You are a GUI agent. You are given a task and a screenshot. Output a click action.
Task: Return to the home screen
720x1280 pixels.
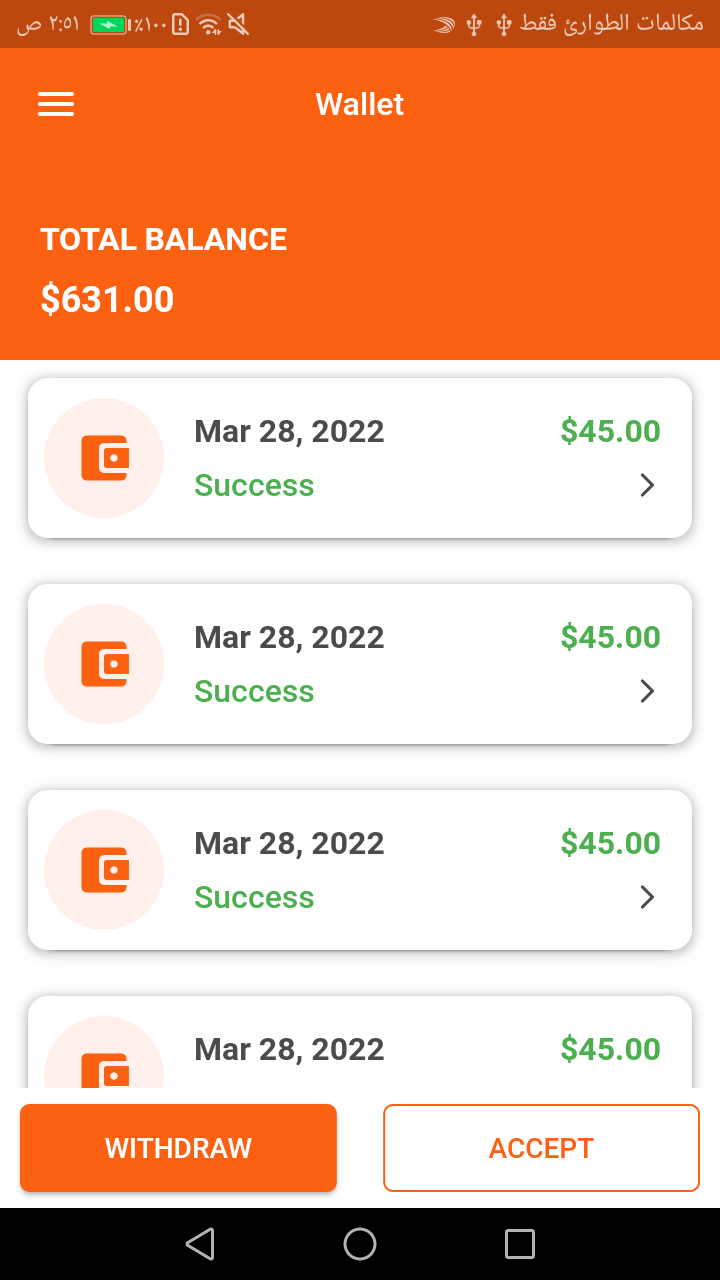(360, 1244)
